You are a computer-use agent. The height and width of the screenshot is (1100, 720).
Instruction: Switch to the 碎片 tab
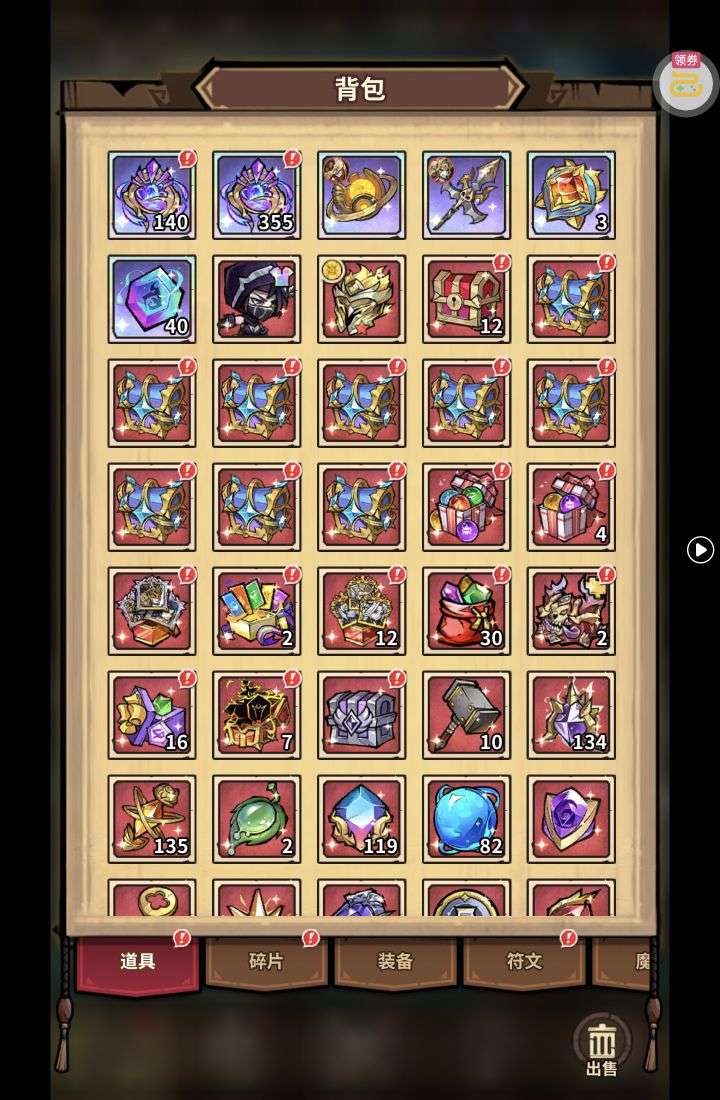pyautogui.click(x=266, y=962)
